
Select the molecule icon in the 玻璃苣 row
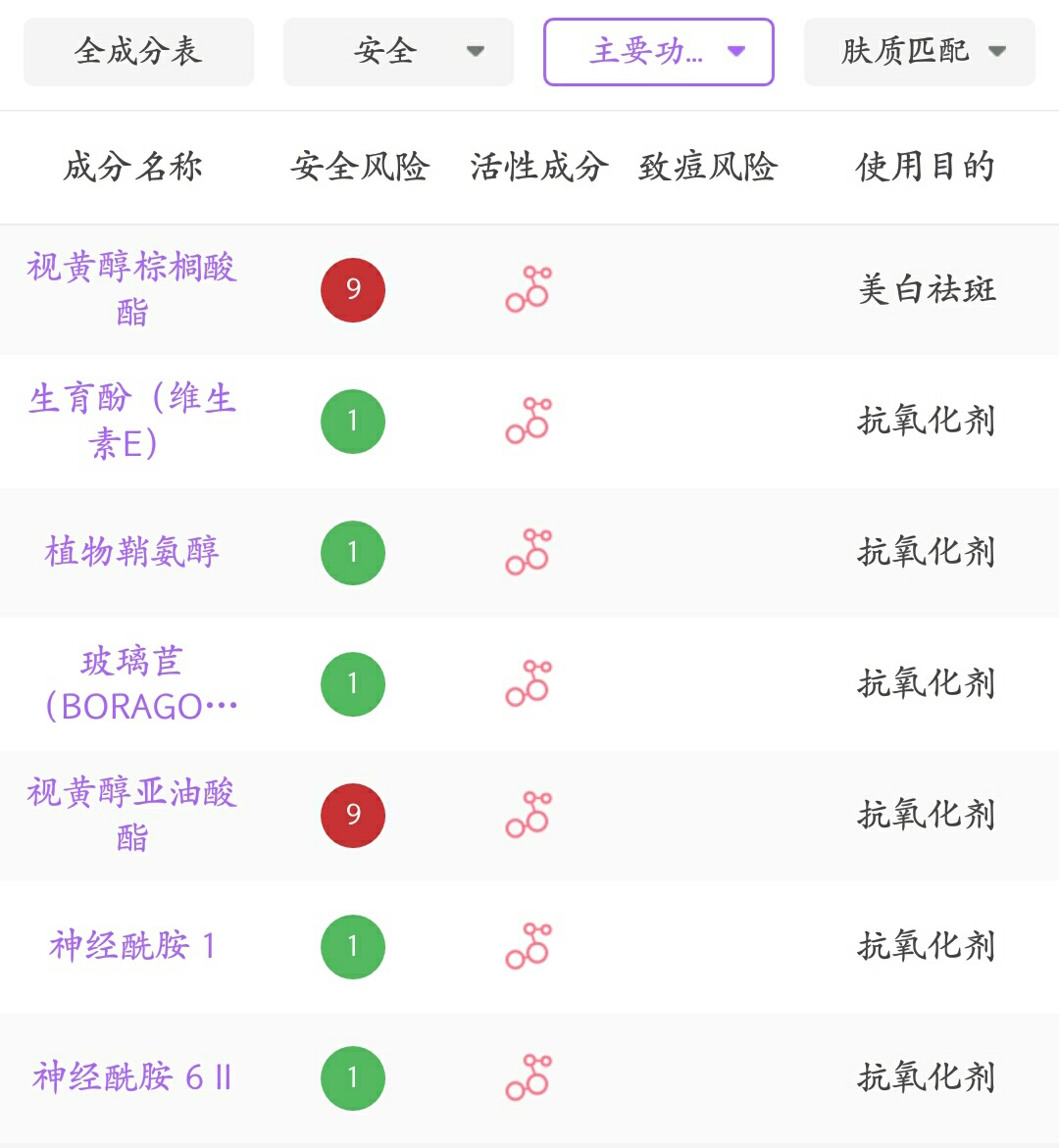point(528,684)
